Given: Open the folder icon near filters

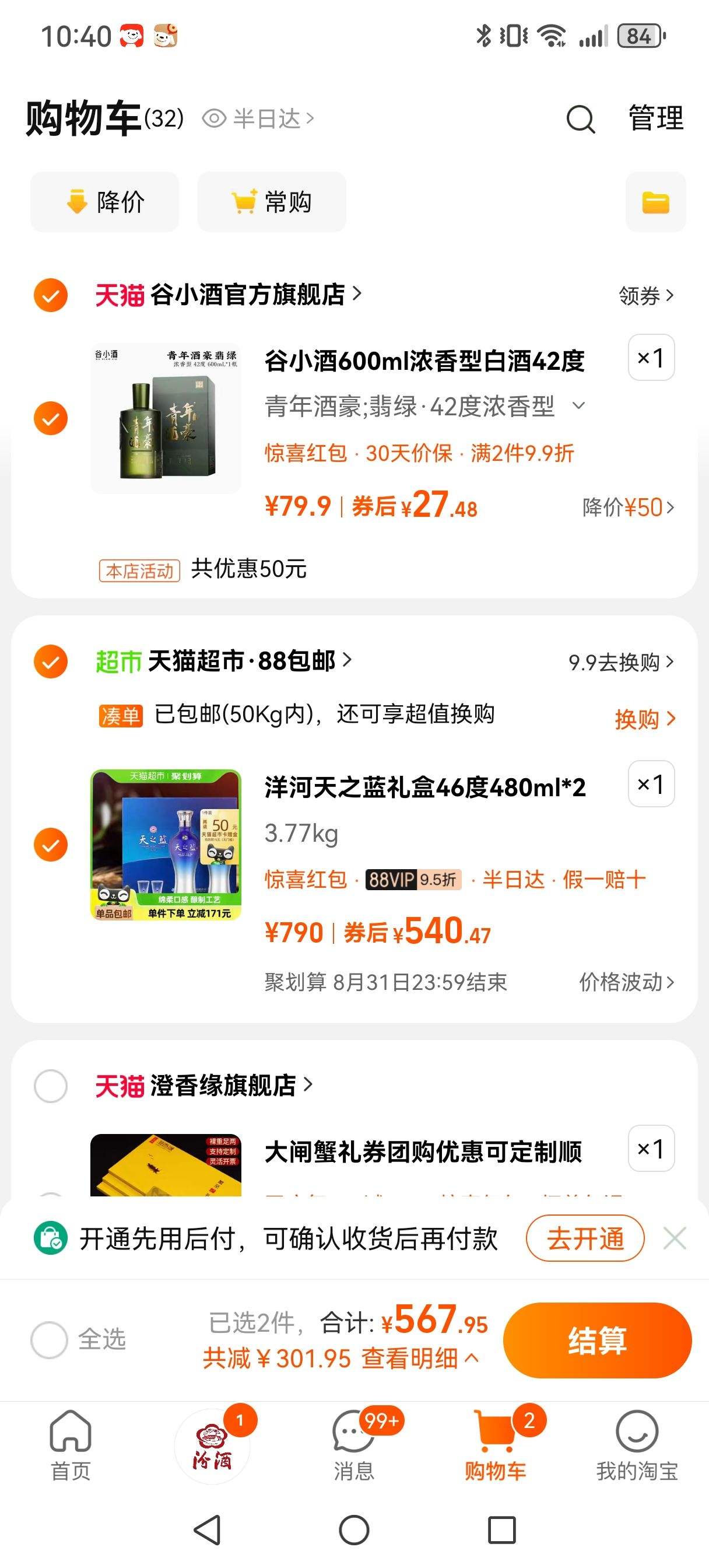Looking at the screenshot, I should point(655,202).
